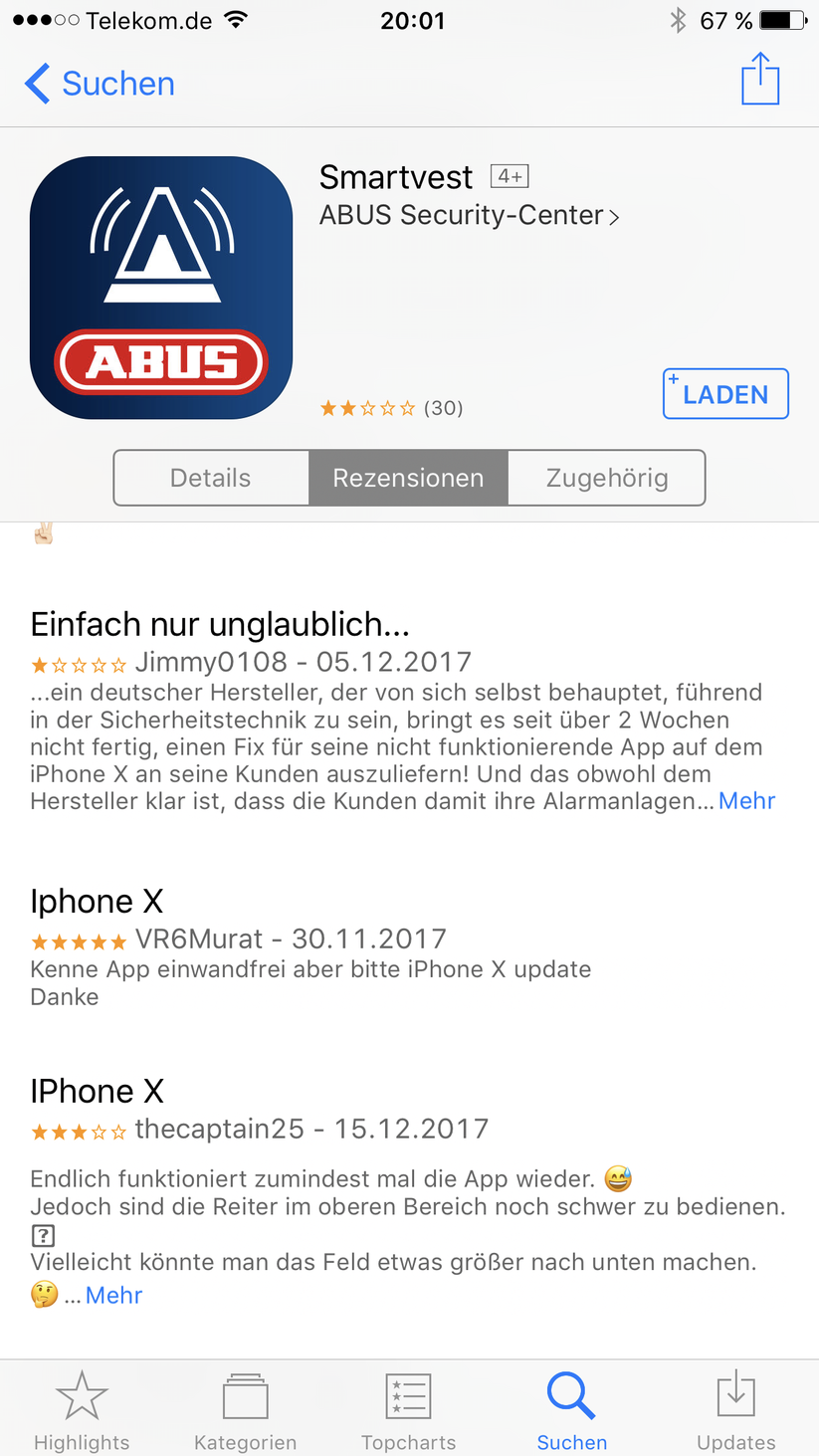Expand Jimmy0108's review with Mehr
The height and width of the screenshot is (1456, 819).
pyautogui.click(x=746, y=801)
